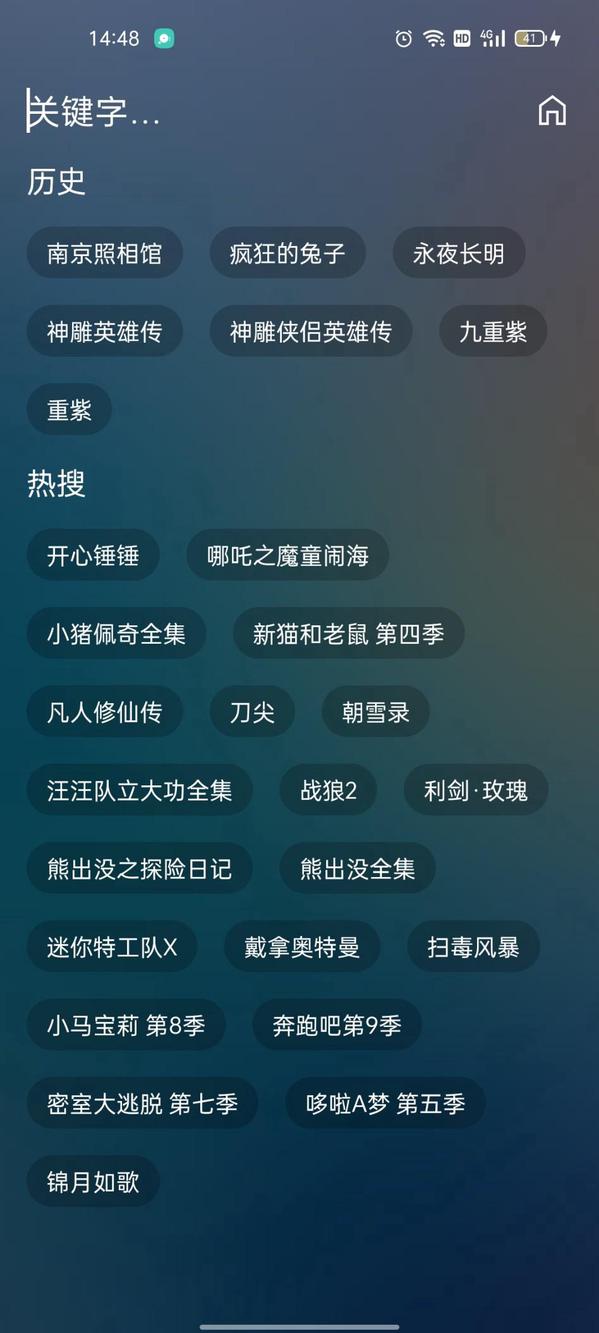Tap the 关键字 search input field
Screen dimensions: 599x1333
coord(270,111)
